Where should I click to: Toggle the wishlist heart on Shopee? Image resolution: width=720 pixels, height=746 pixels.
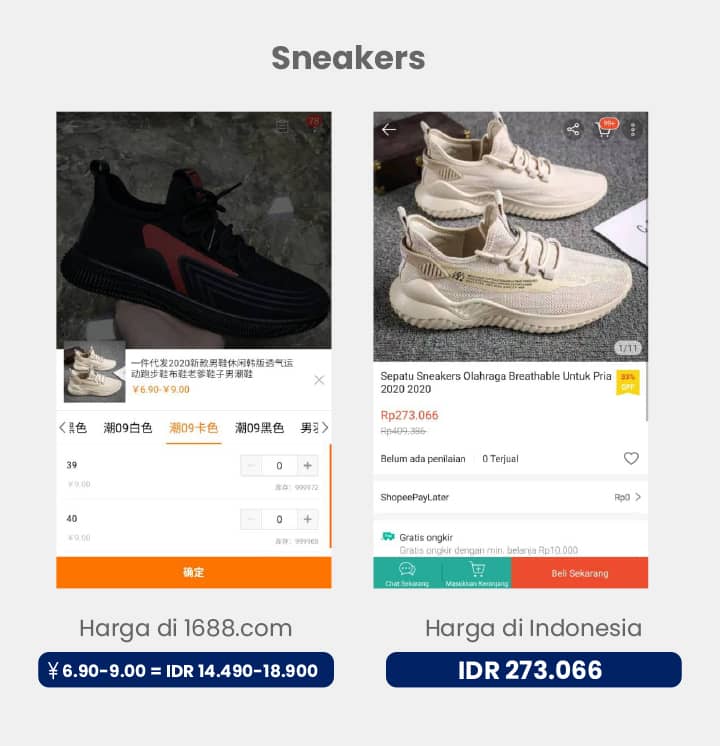(x=632, y=459)
